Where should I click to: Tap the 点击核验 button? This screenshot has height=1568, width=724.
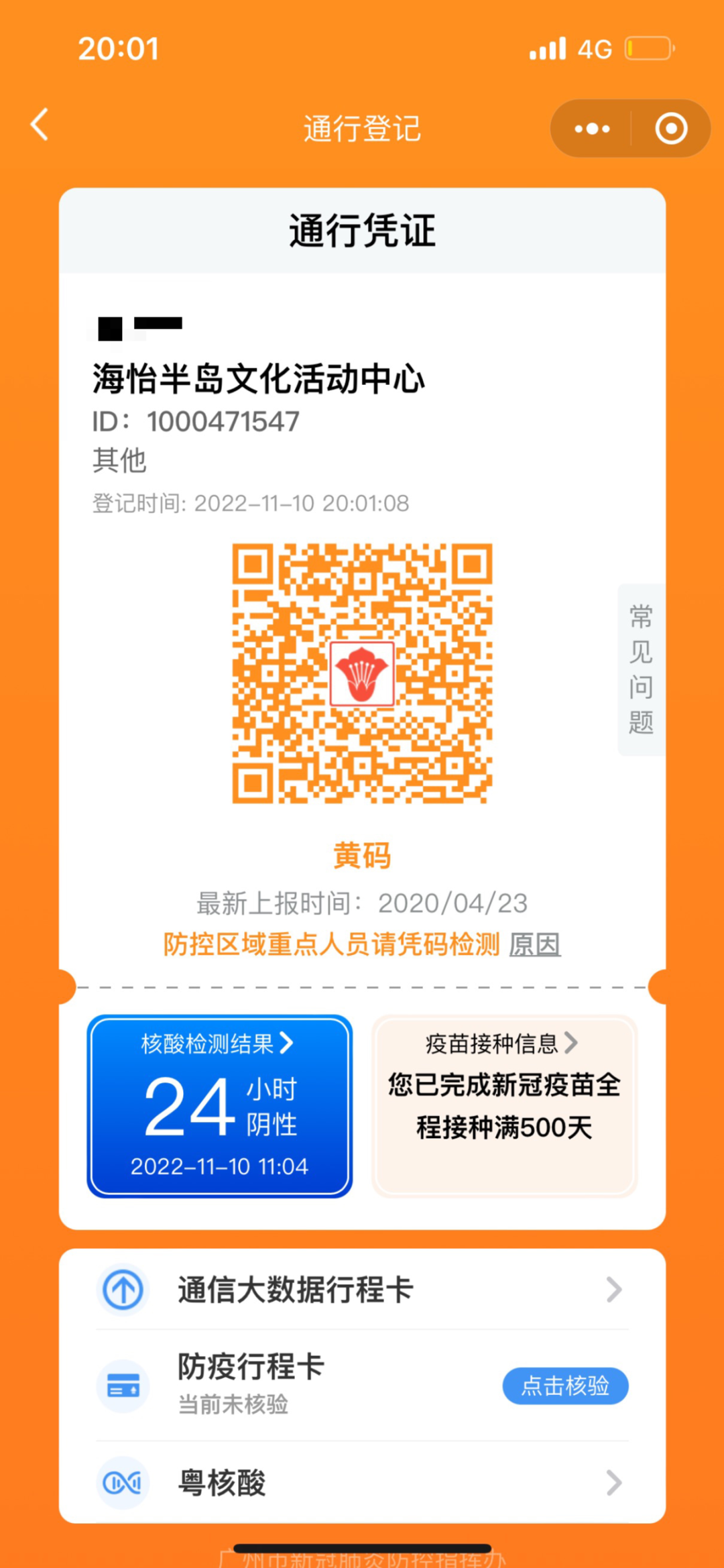click(x=565, y=1386)
